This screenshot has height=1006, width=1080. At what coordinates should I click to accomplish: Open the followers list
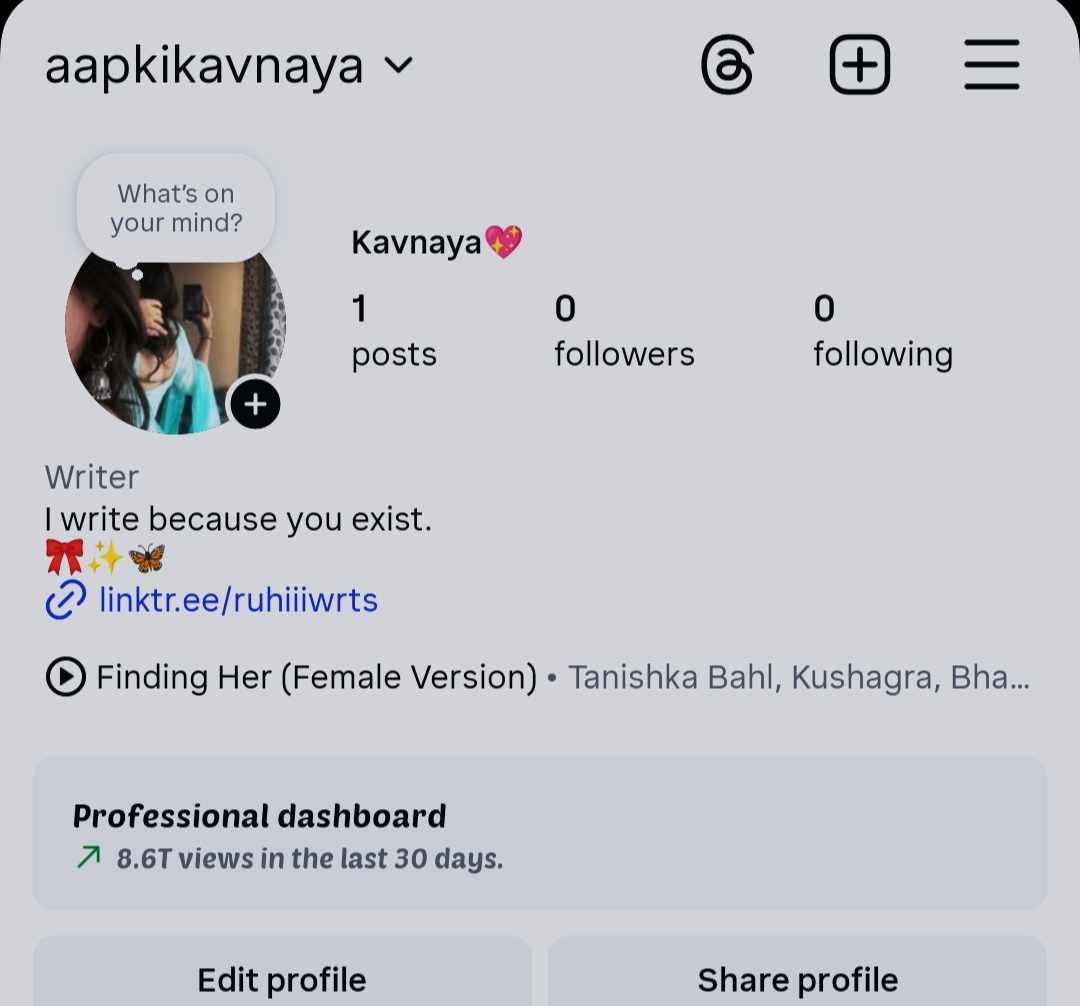click(x=624, y=332)
